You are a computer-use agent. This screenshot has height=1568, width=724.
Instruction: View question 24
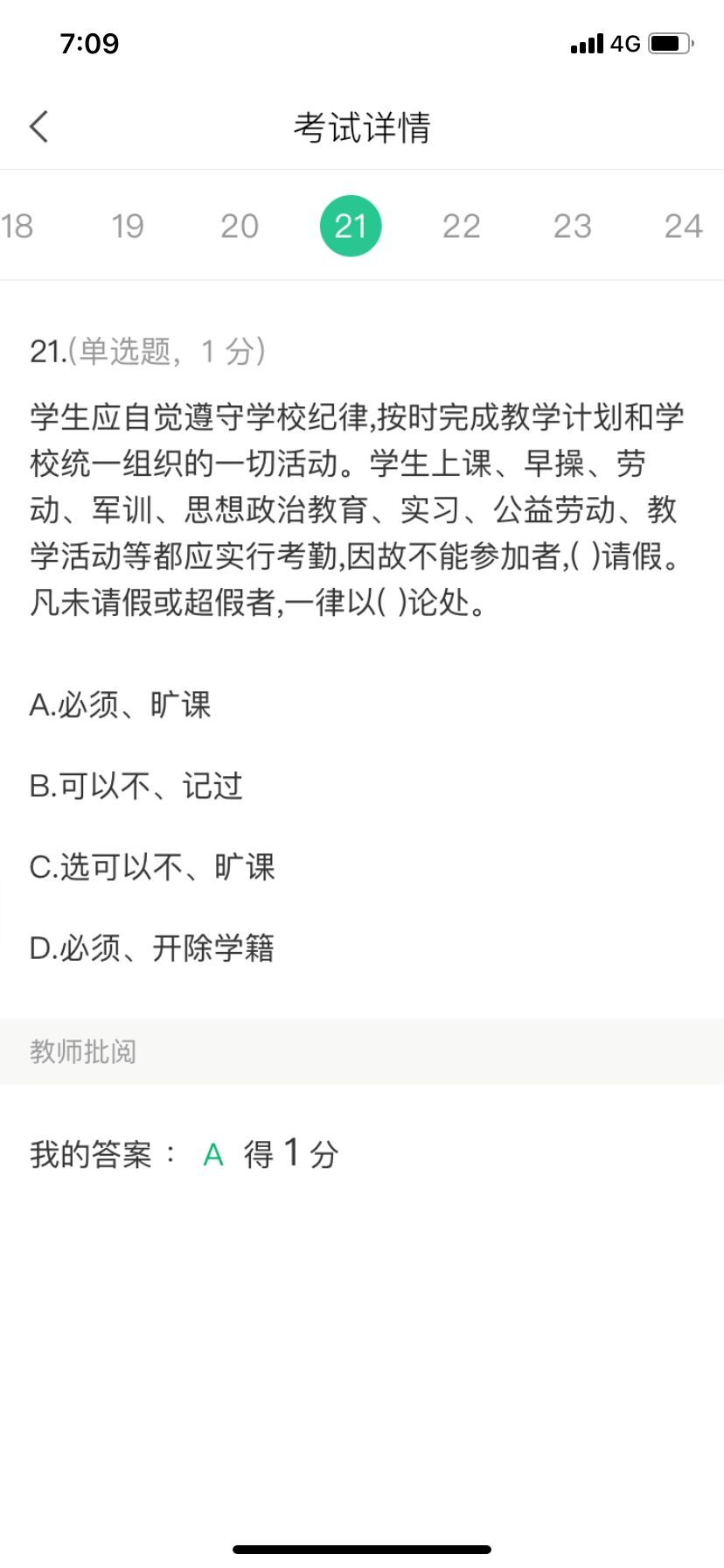683,226
